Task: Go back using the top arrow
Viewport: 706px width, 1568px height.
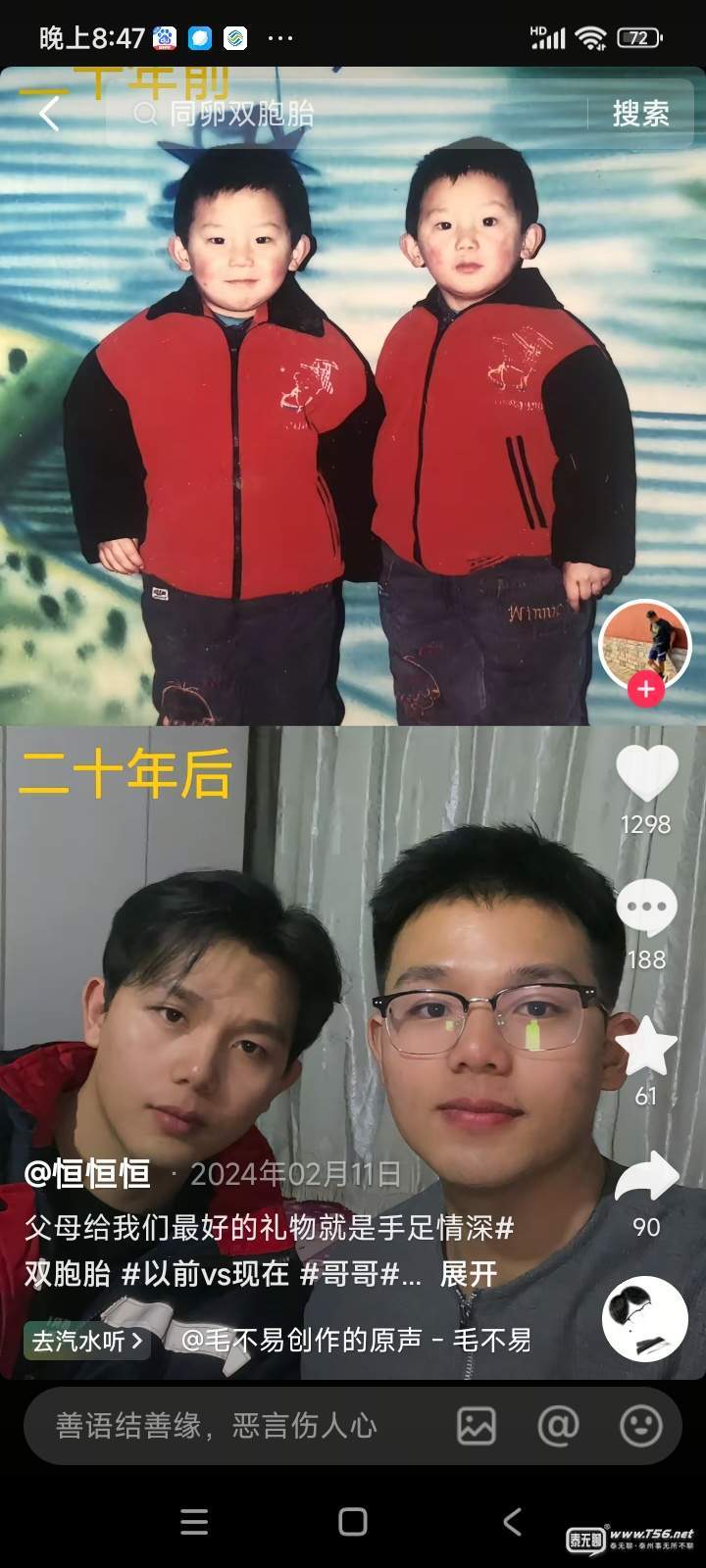Action: tap(49, 114)
